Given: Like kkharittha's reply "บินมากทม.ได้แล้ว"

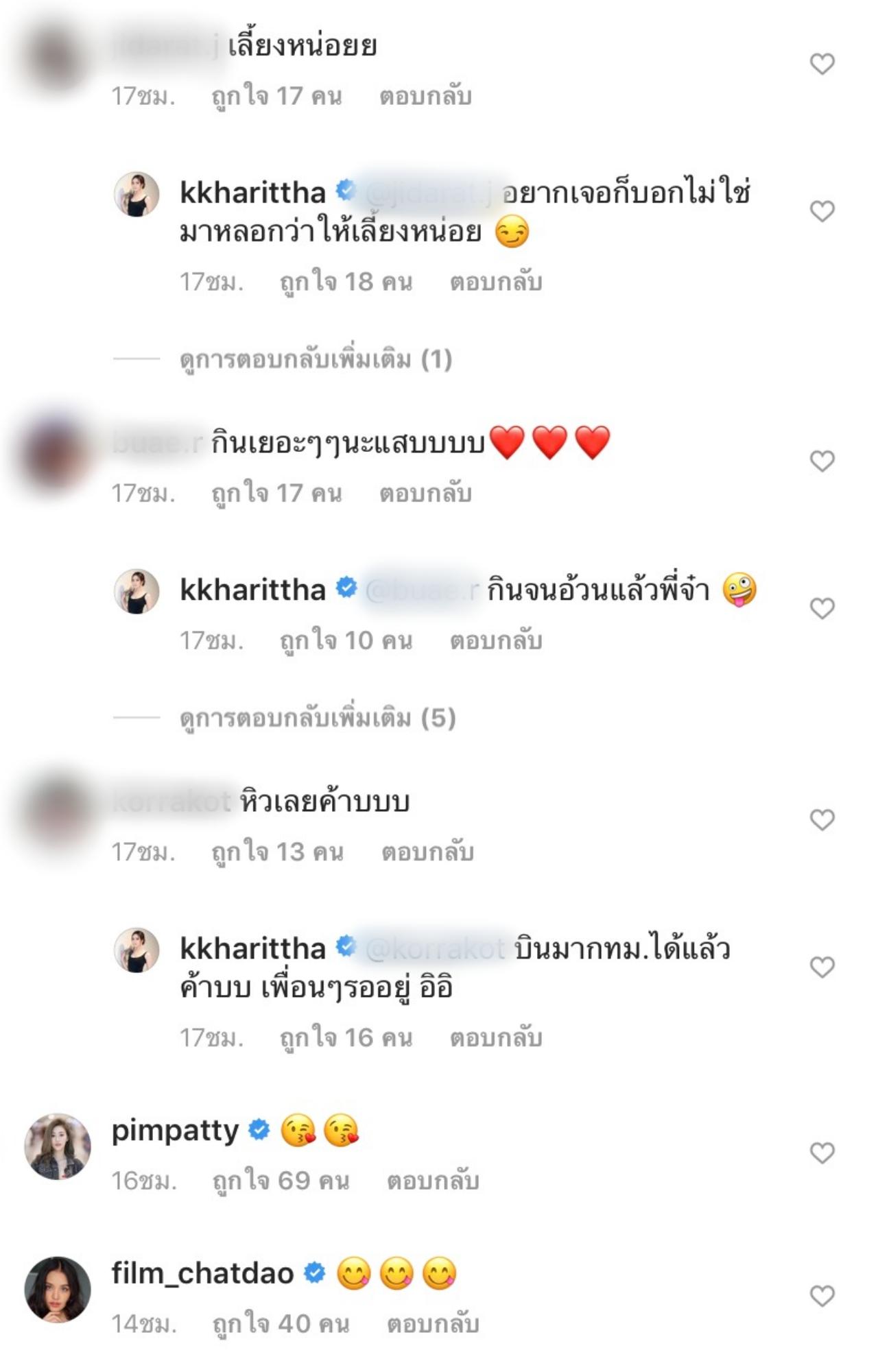Looking at the screenshot, I should click(822, 967).
